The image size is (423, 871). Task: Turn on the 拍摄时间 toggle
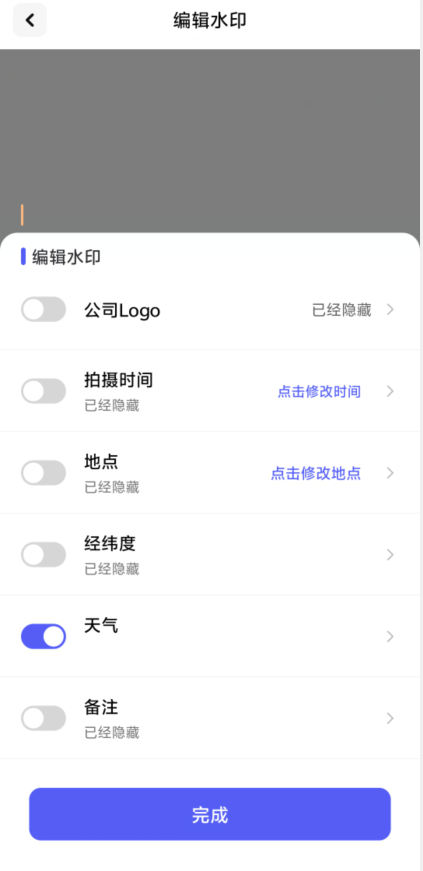tap(43, 391)
